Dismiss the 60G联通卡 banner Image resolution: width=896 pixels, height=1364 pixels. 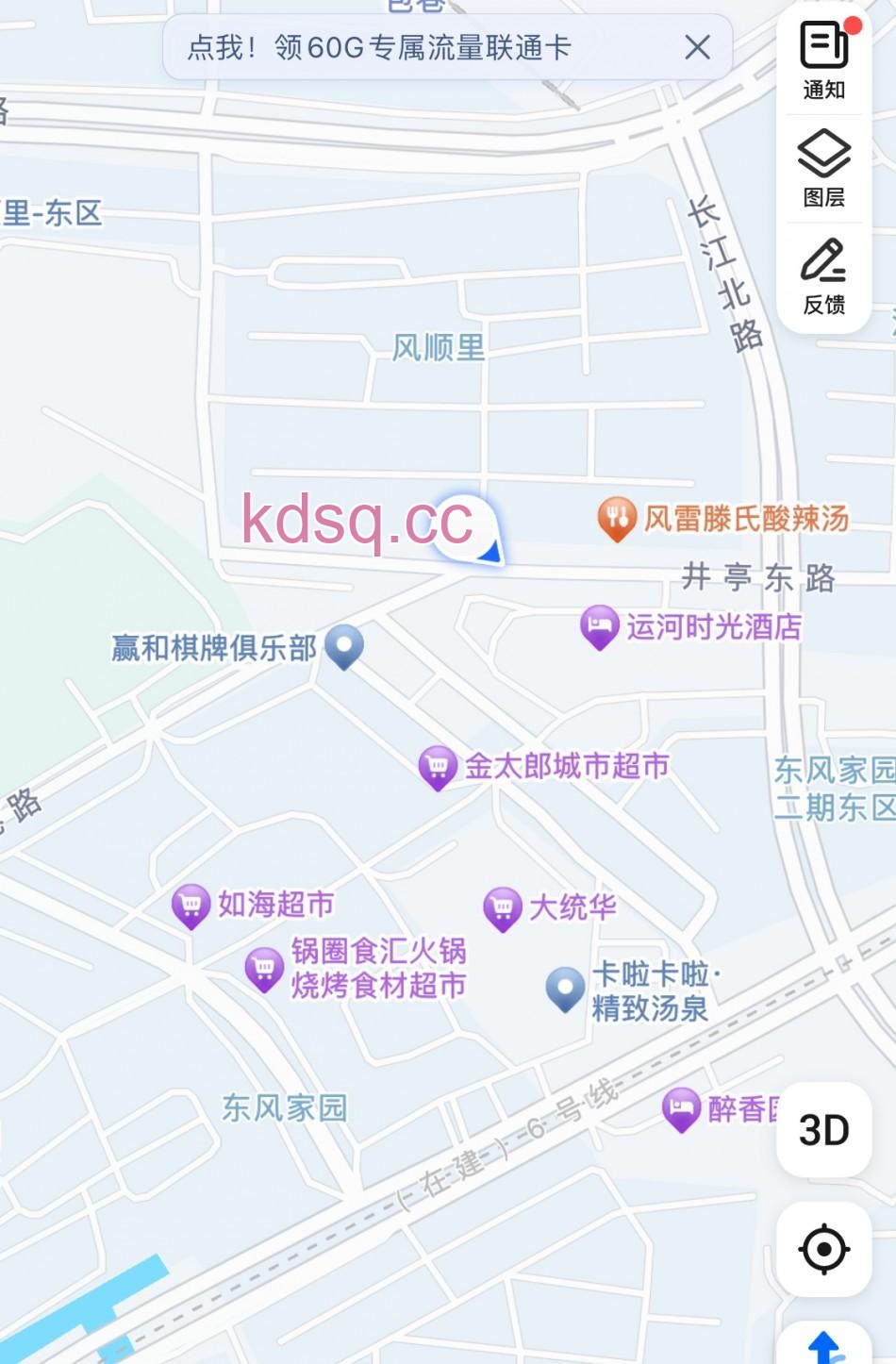tap(697, 47)
